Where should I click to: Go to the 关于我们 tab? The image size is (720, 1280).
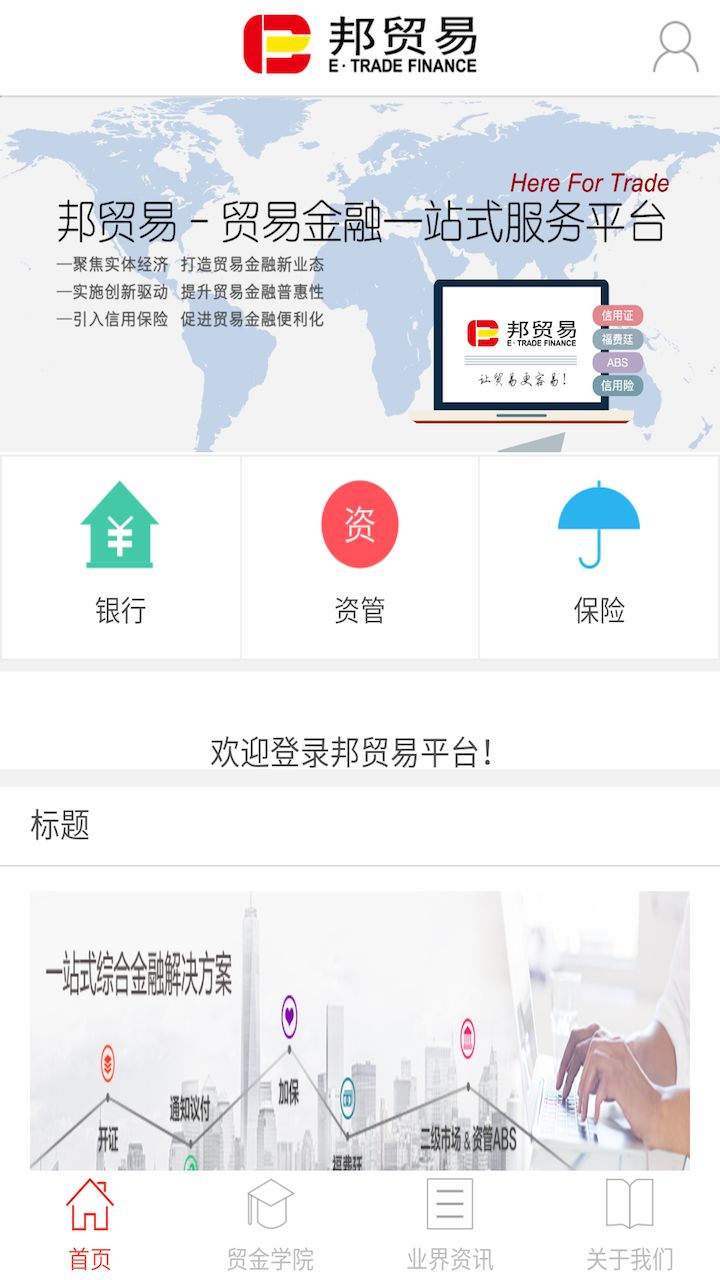pos(630,1225)
